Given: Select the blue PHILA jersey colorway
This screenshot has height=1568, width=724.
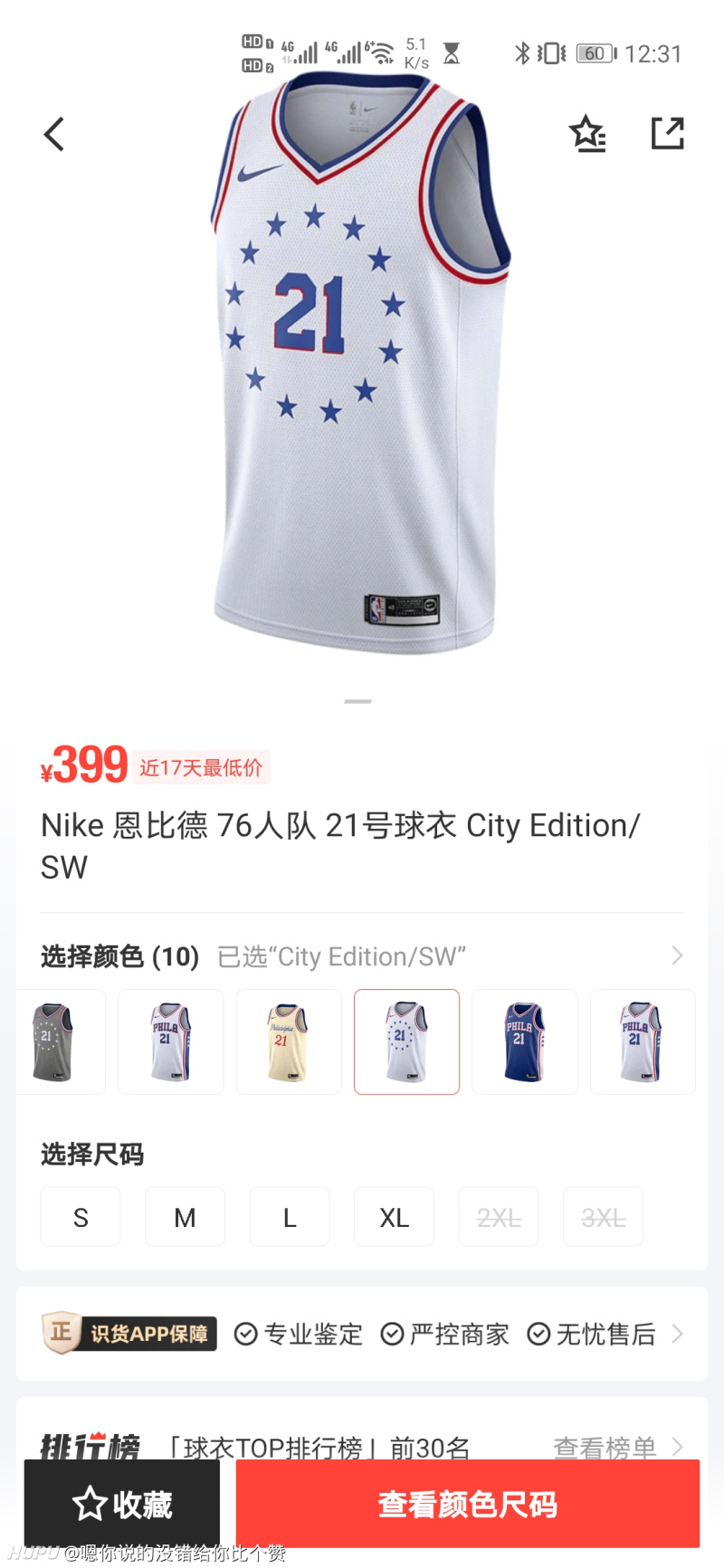Looking at the screenshot, I should tap(524, 1041).
